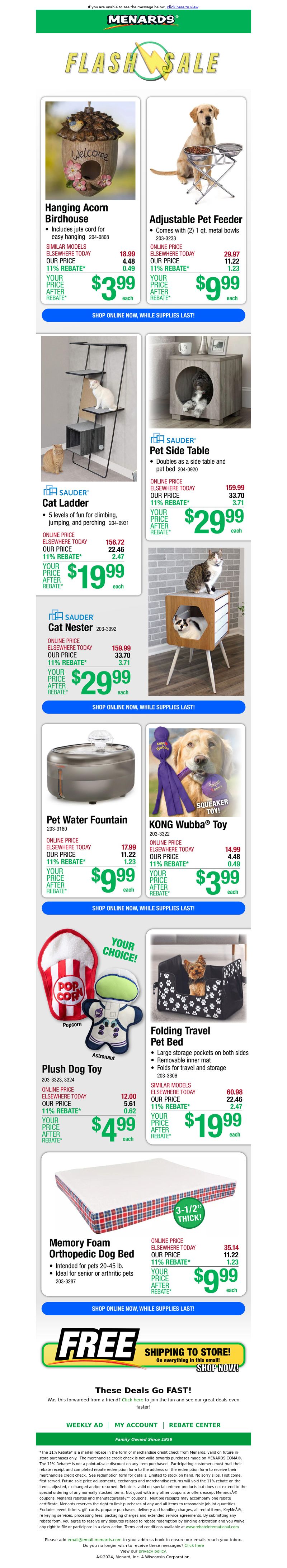The image size is (287, 1568).
Task: Open the KONG Wubba Toy deal
Action: coord(196,809)
